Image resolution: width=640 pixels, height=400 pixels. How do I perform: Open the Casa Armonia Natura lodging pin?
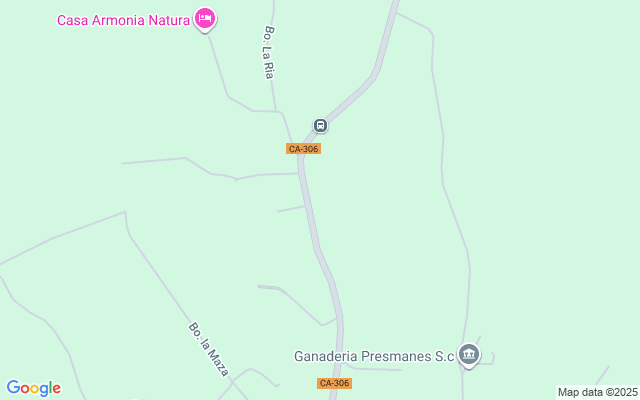204,19
